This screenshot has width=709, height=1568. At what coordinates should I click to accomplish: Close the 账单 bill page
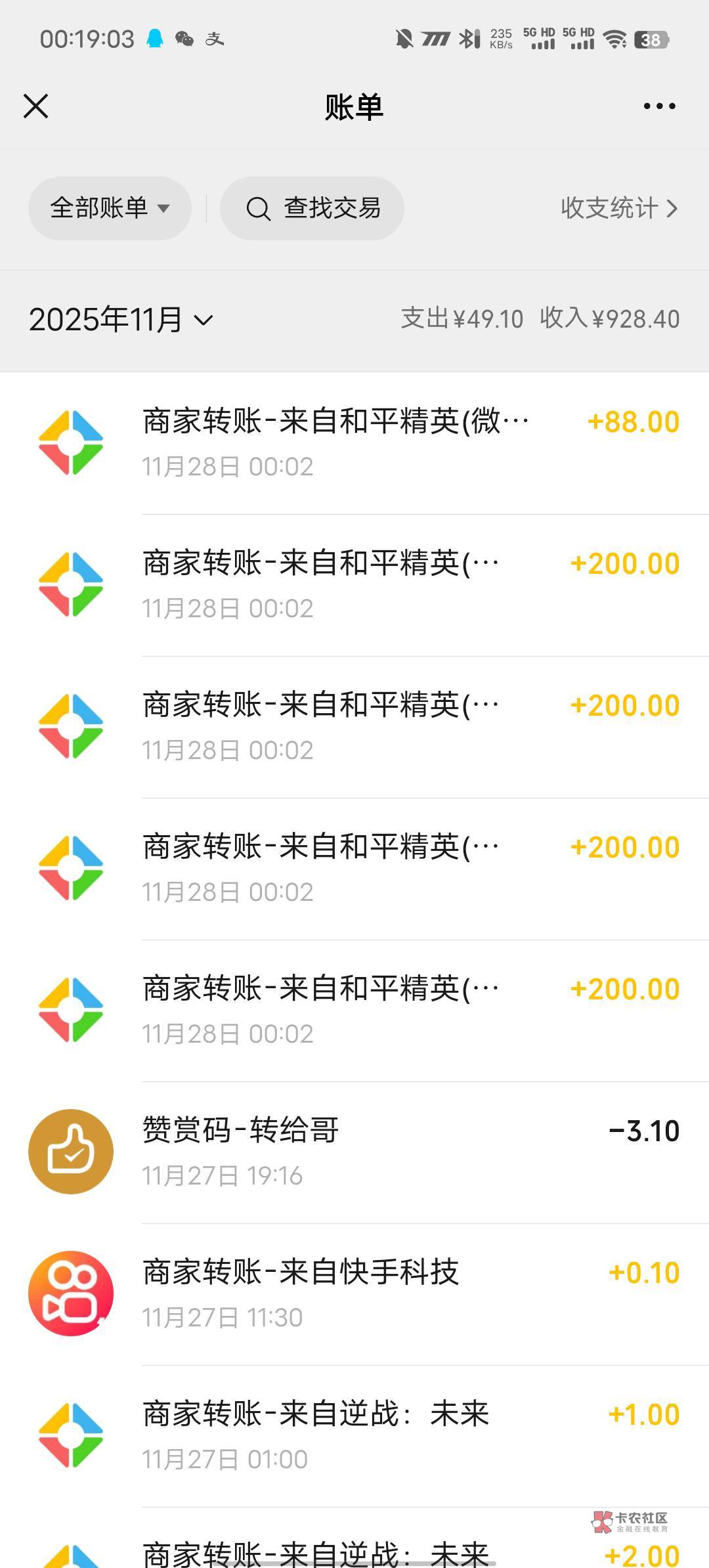pos(36,106)
